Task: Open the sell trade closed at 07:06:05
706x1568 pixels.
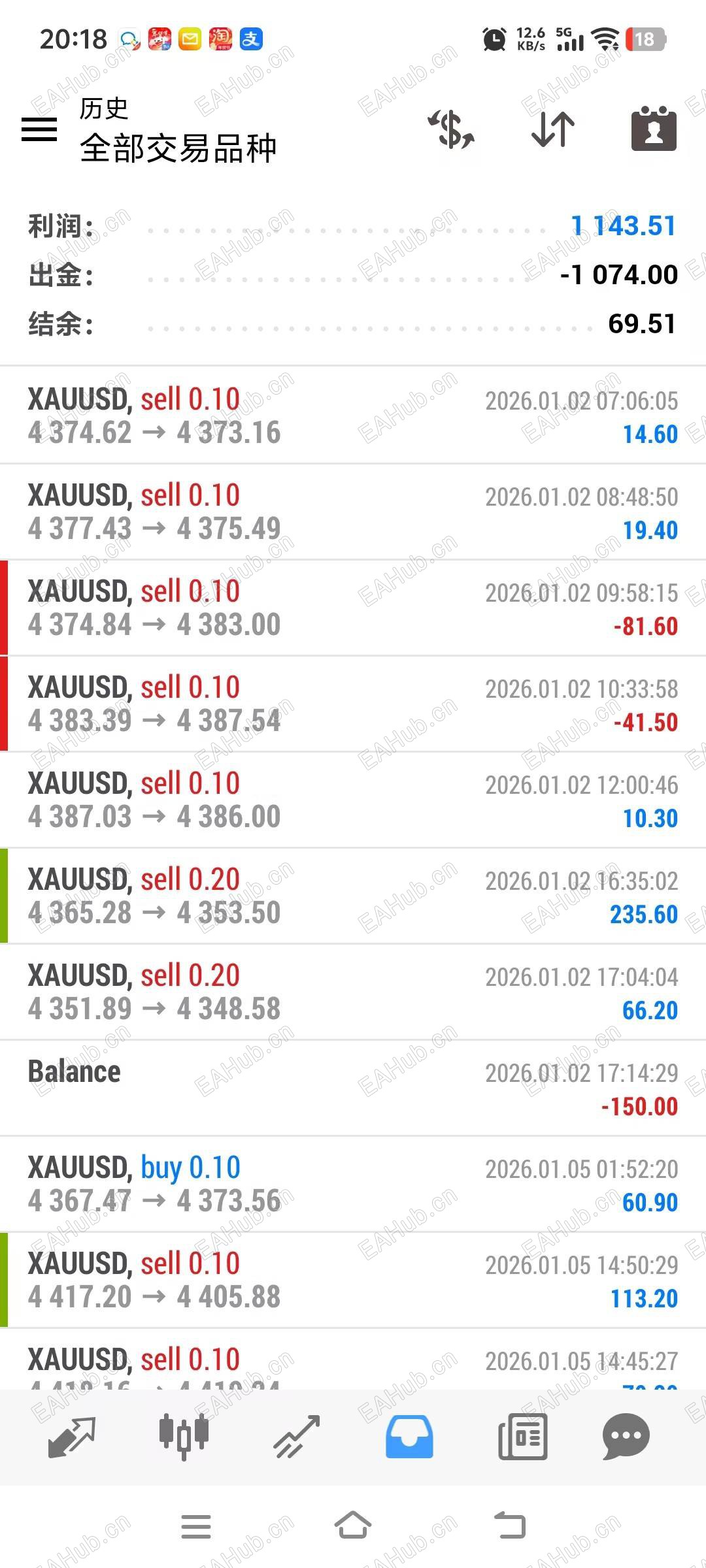Action: pyautogui.click(x=353, y=416)
